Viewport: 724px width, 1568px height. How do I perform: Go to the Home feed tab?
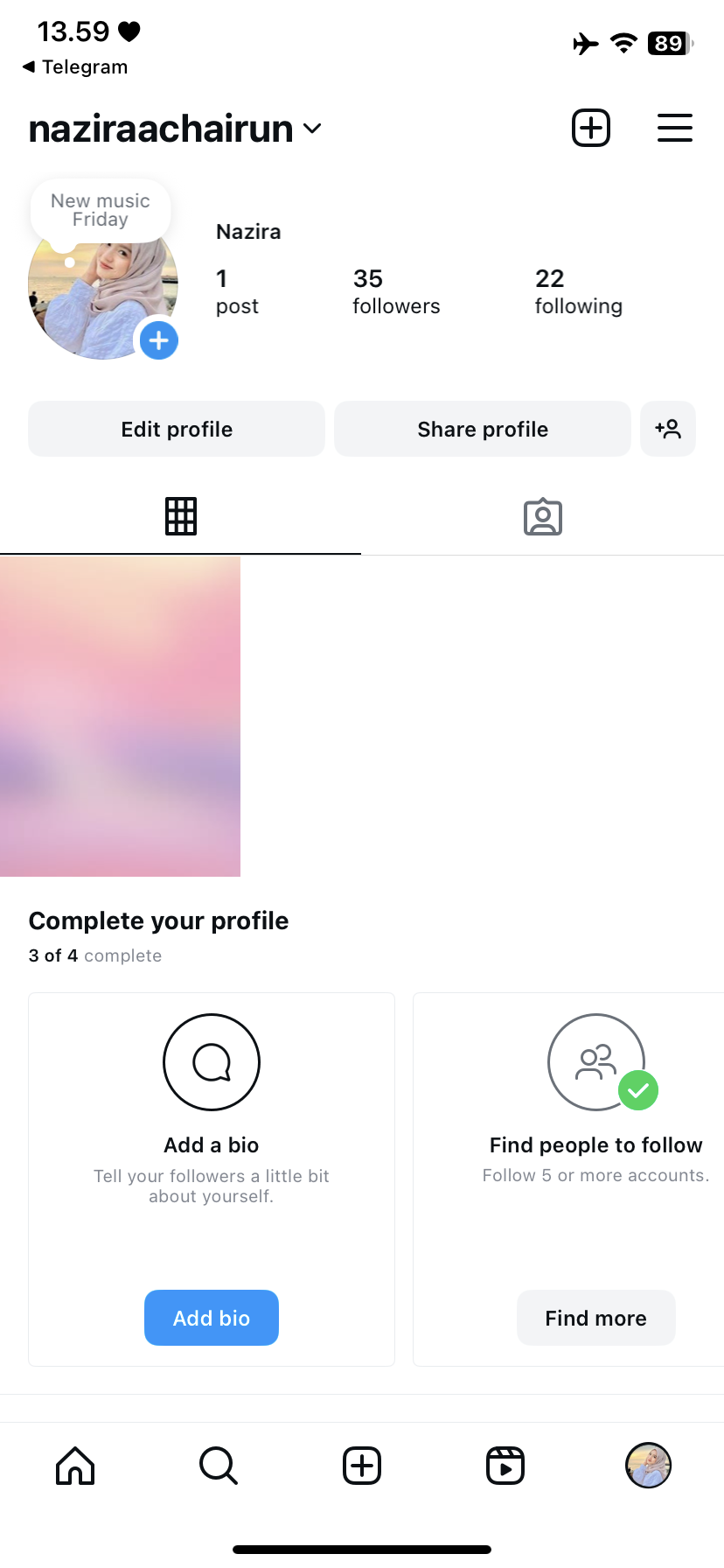click(75, 1466)
